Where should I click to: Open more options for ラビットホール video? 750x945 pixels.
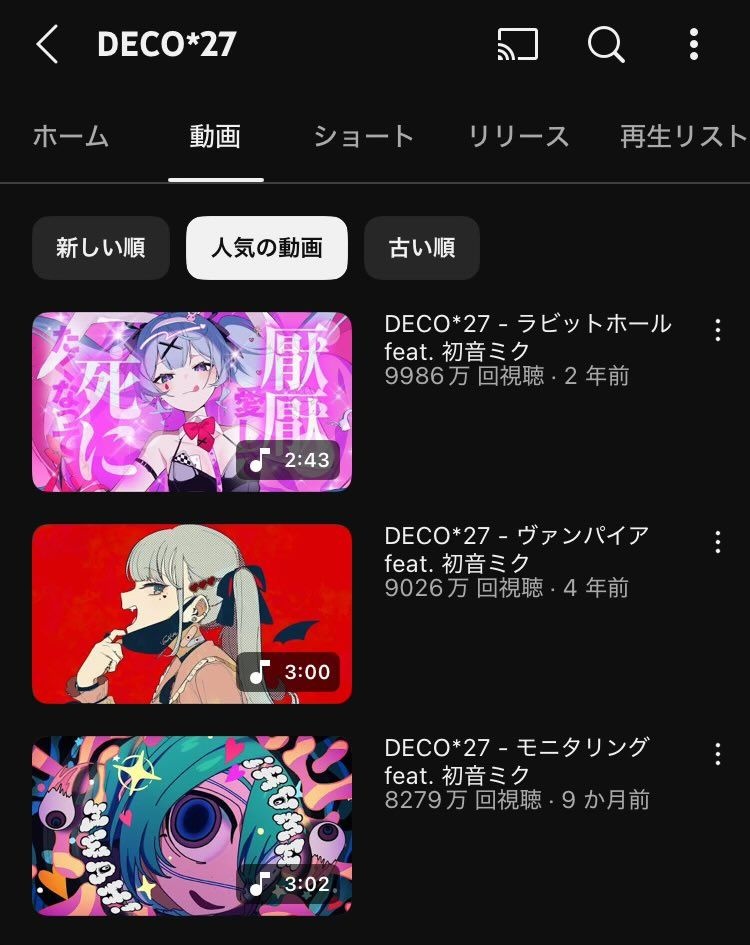tap(717, 331)
